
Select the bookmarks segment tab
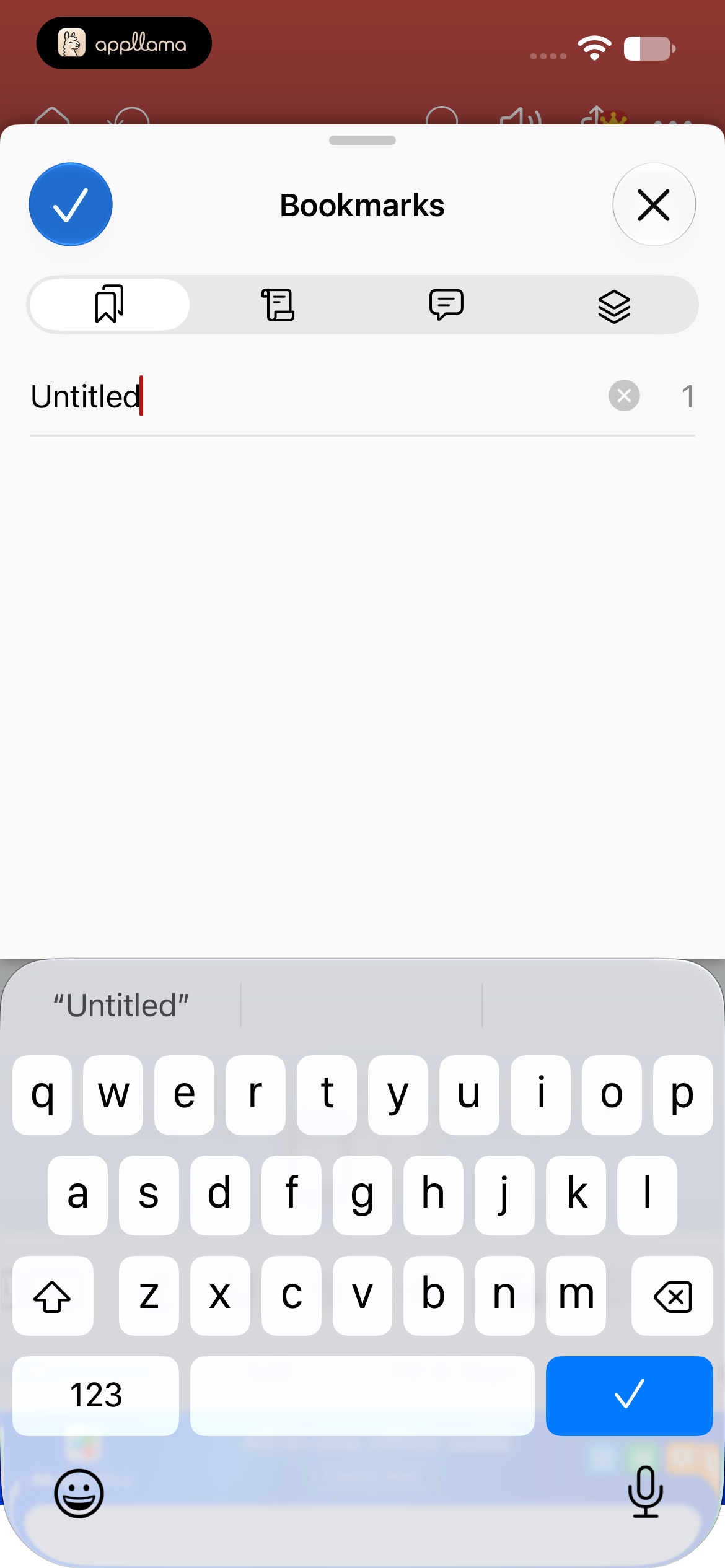point(109,304)
